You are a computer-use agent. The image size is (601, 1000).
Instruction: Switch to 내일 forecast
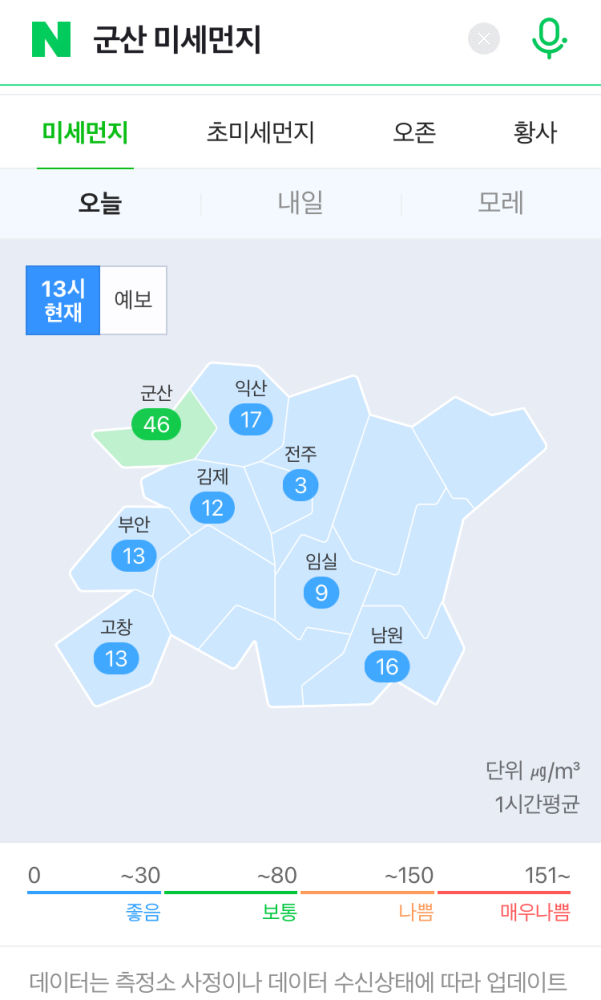300,204
